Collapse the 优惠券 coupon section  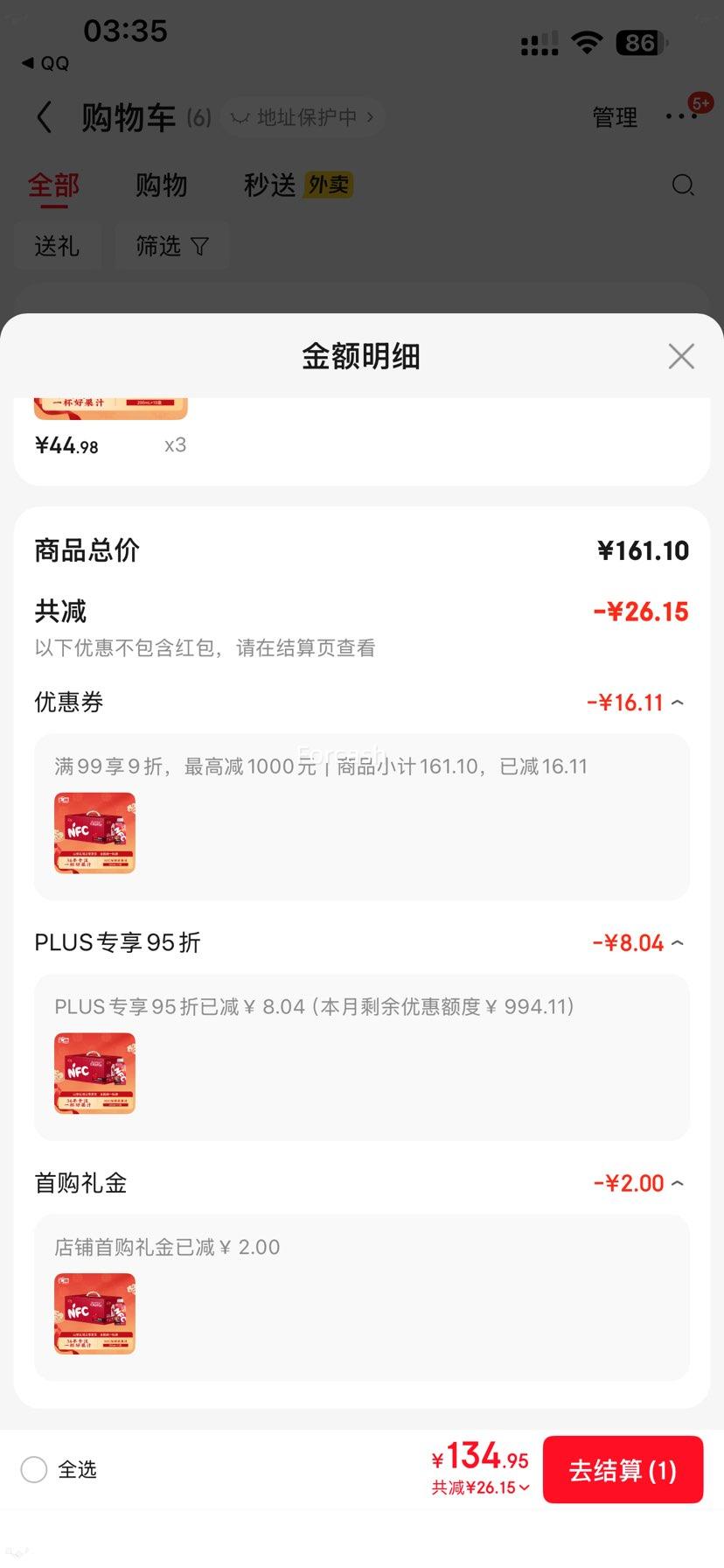[678, 701]
